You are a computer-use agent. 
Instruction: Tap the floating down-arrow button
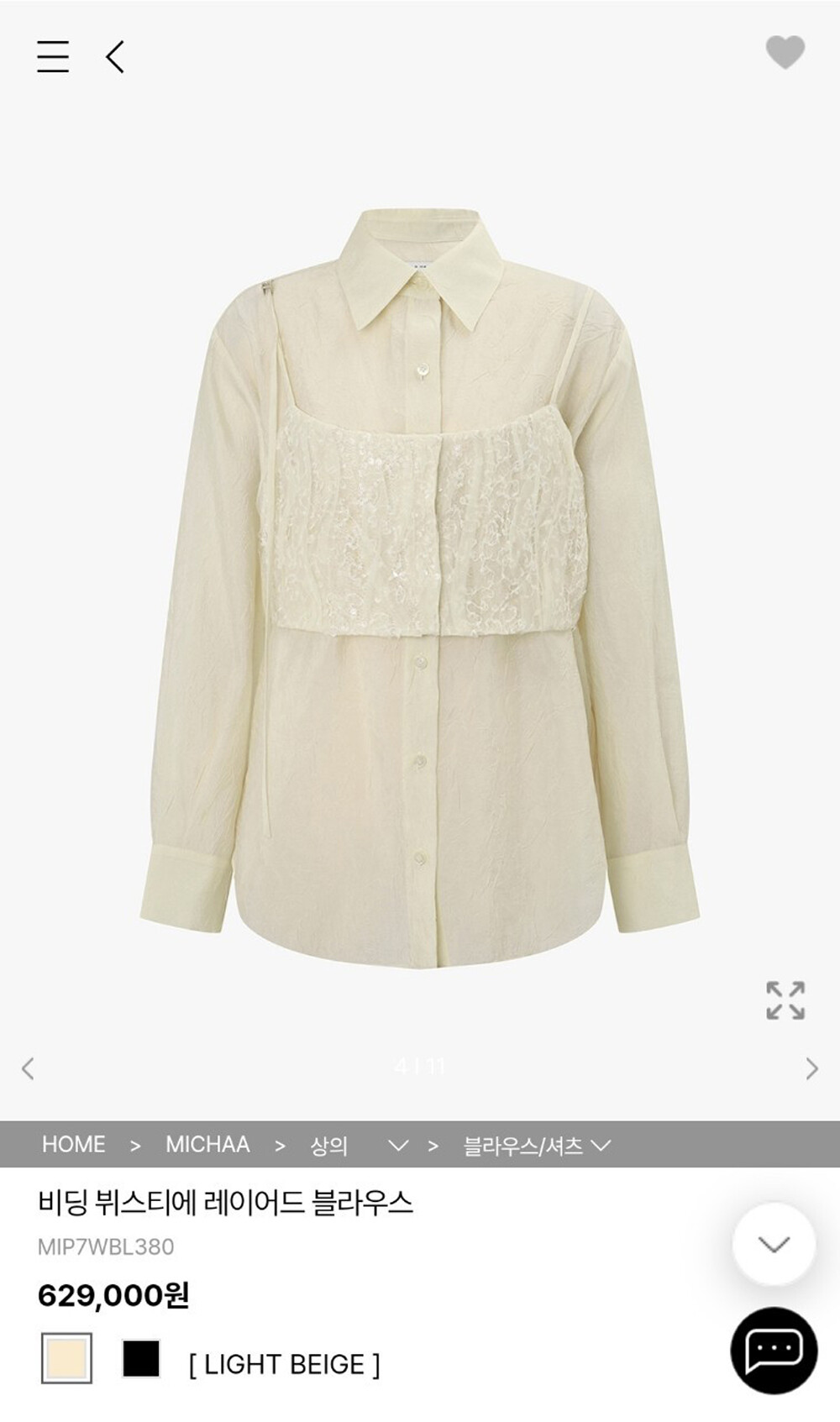click(774, 1244)
